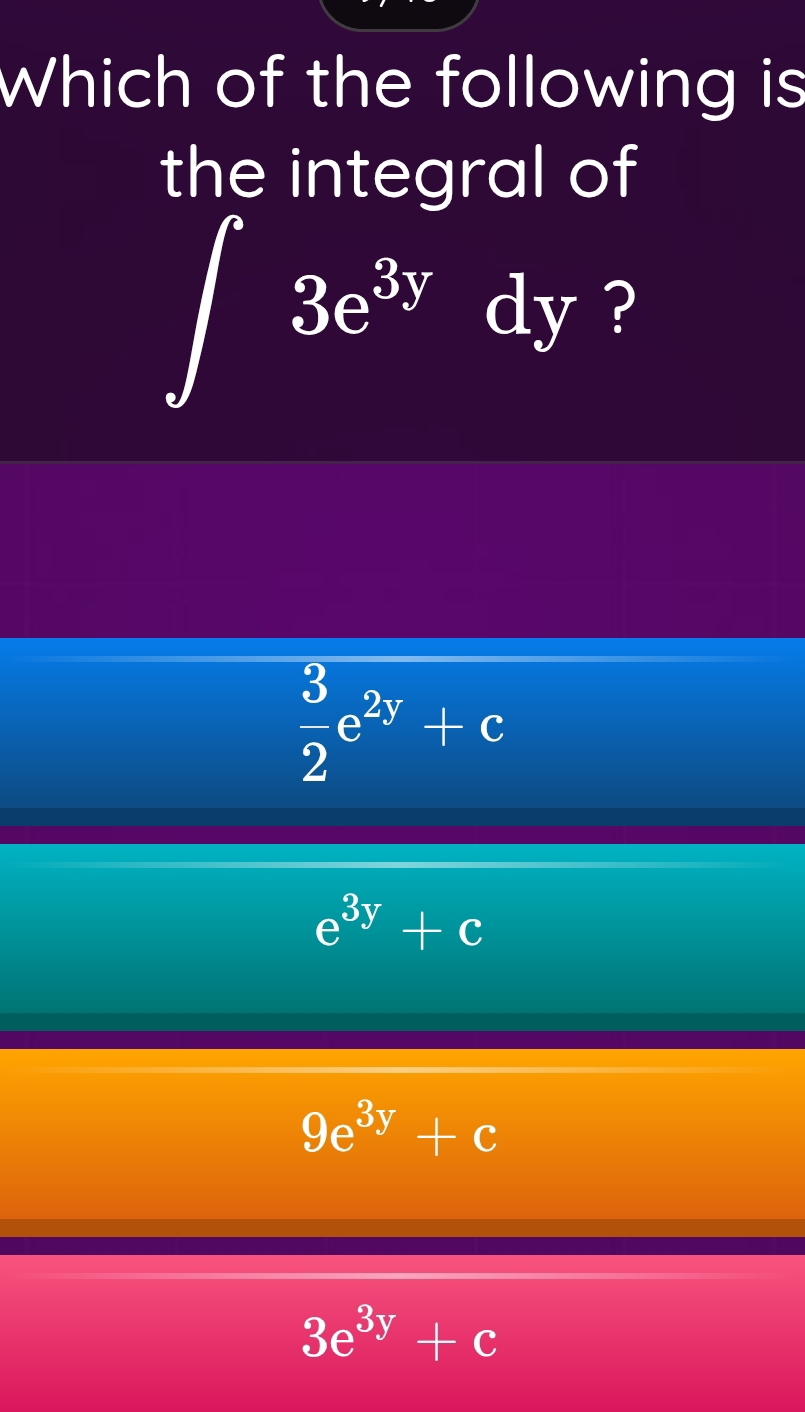This screenshot has width=805, height=1412.
Task: Choose the teal answer e^3y + c
Action: pos(402,930)
